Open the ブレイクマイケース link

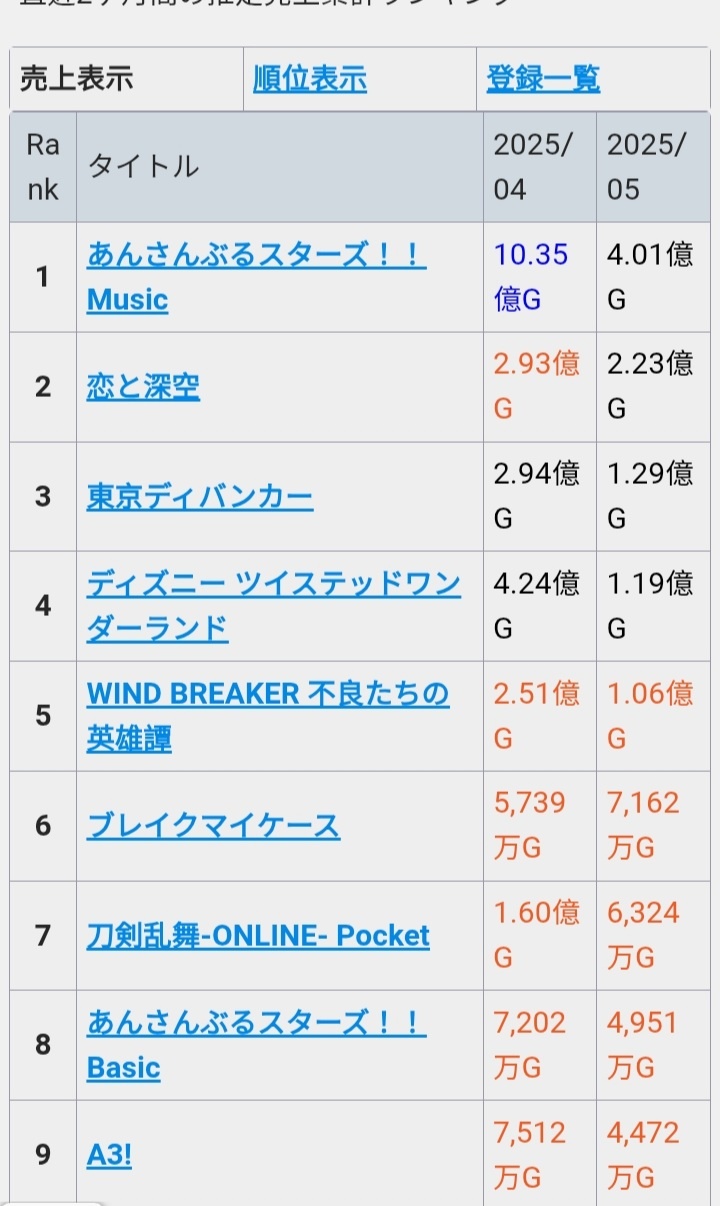pos(213,826)
